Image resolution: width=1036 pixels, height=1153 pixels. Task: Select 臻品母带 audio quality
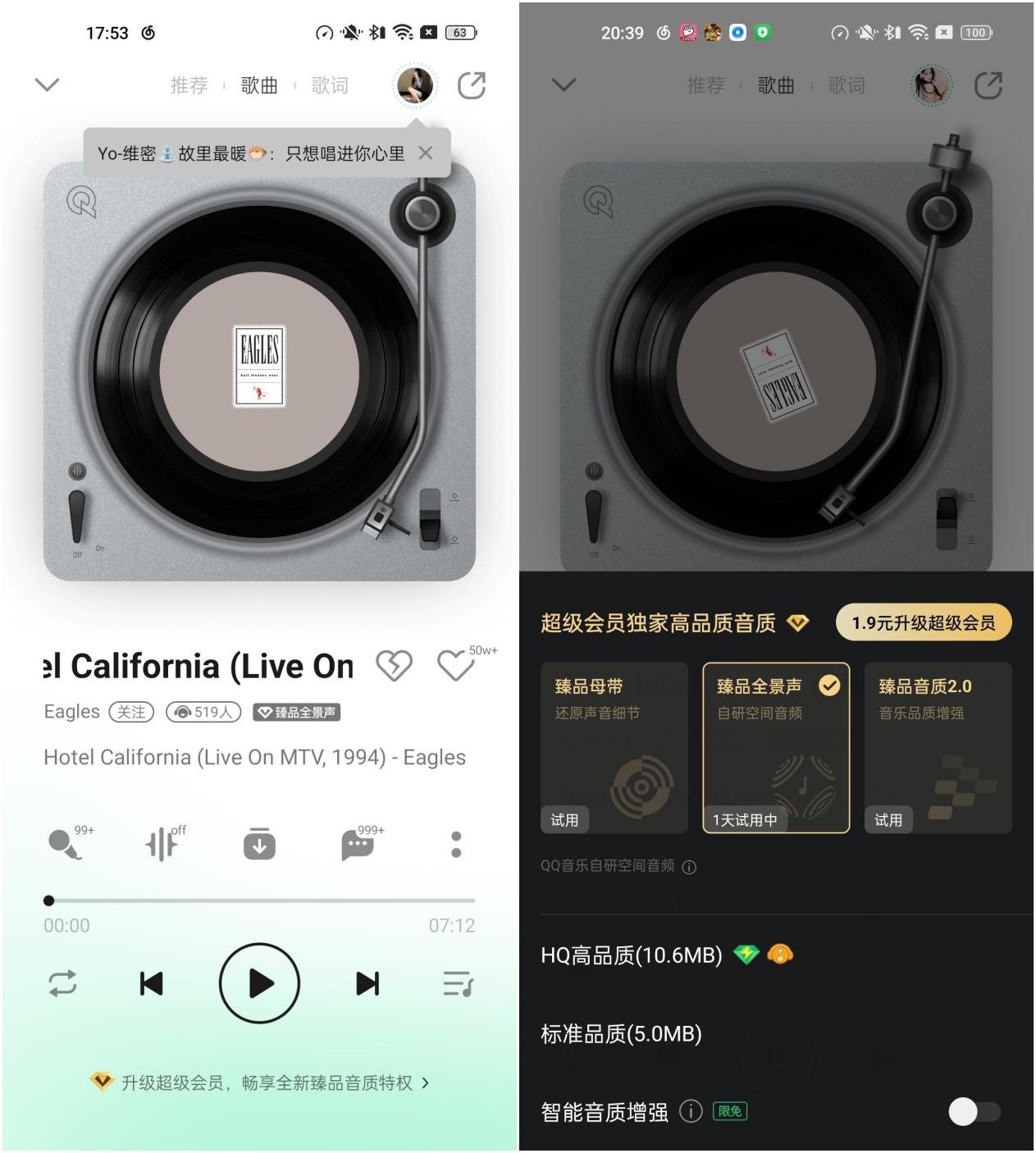click(x=614, y=747)
